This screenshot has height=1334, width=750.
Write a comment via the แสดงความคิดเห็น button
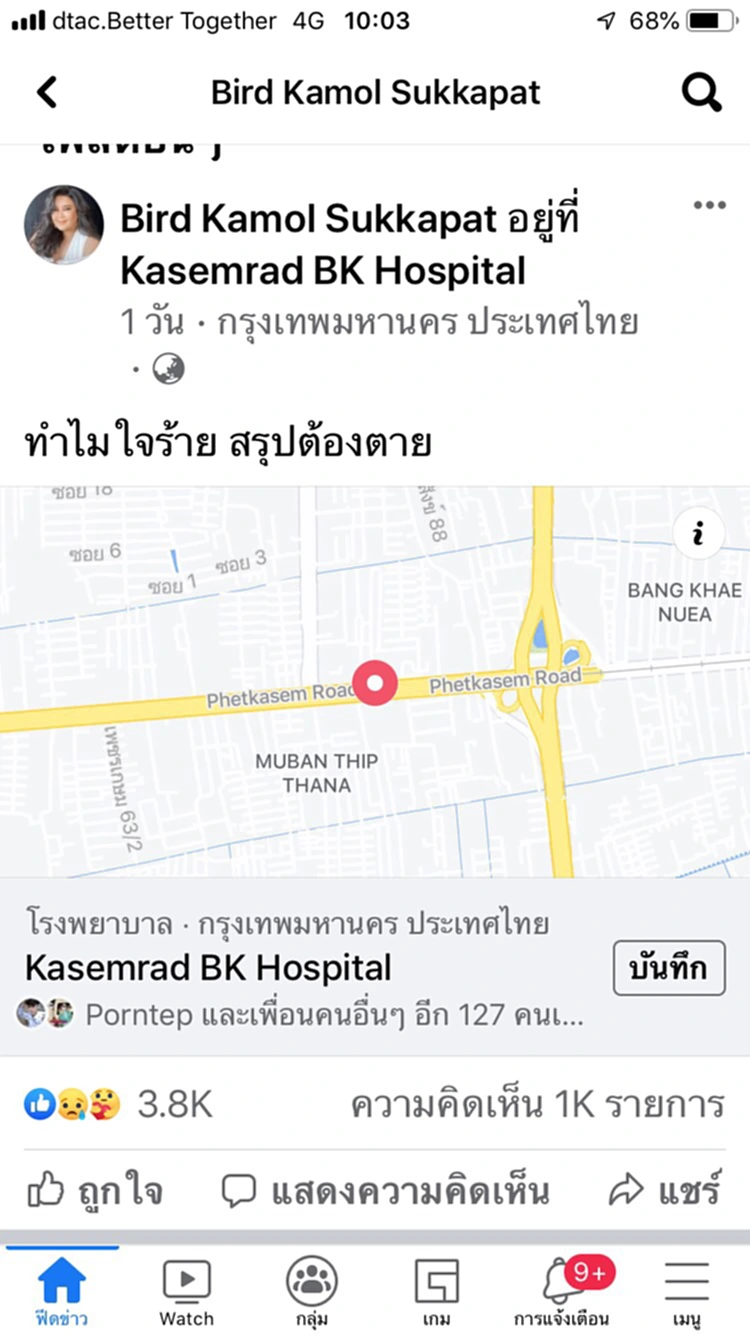(x=385, y=1191)
